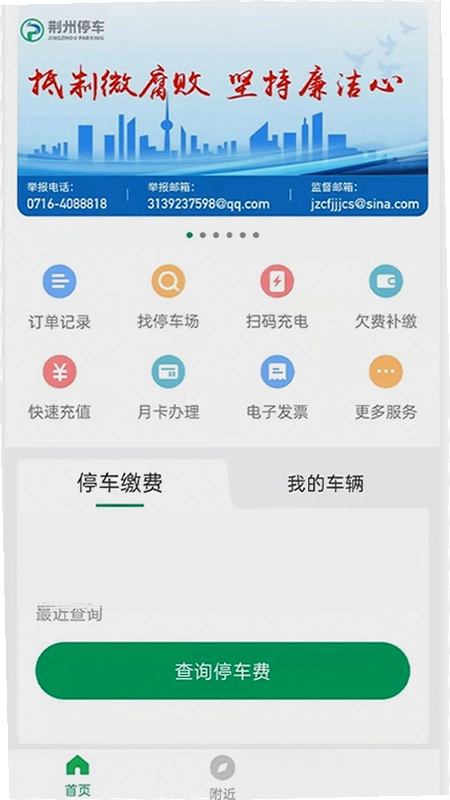Tap the 查询停车费 button
The height and width of the screenshot is (800, 450).
222,670
